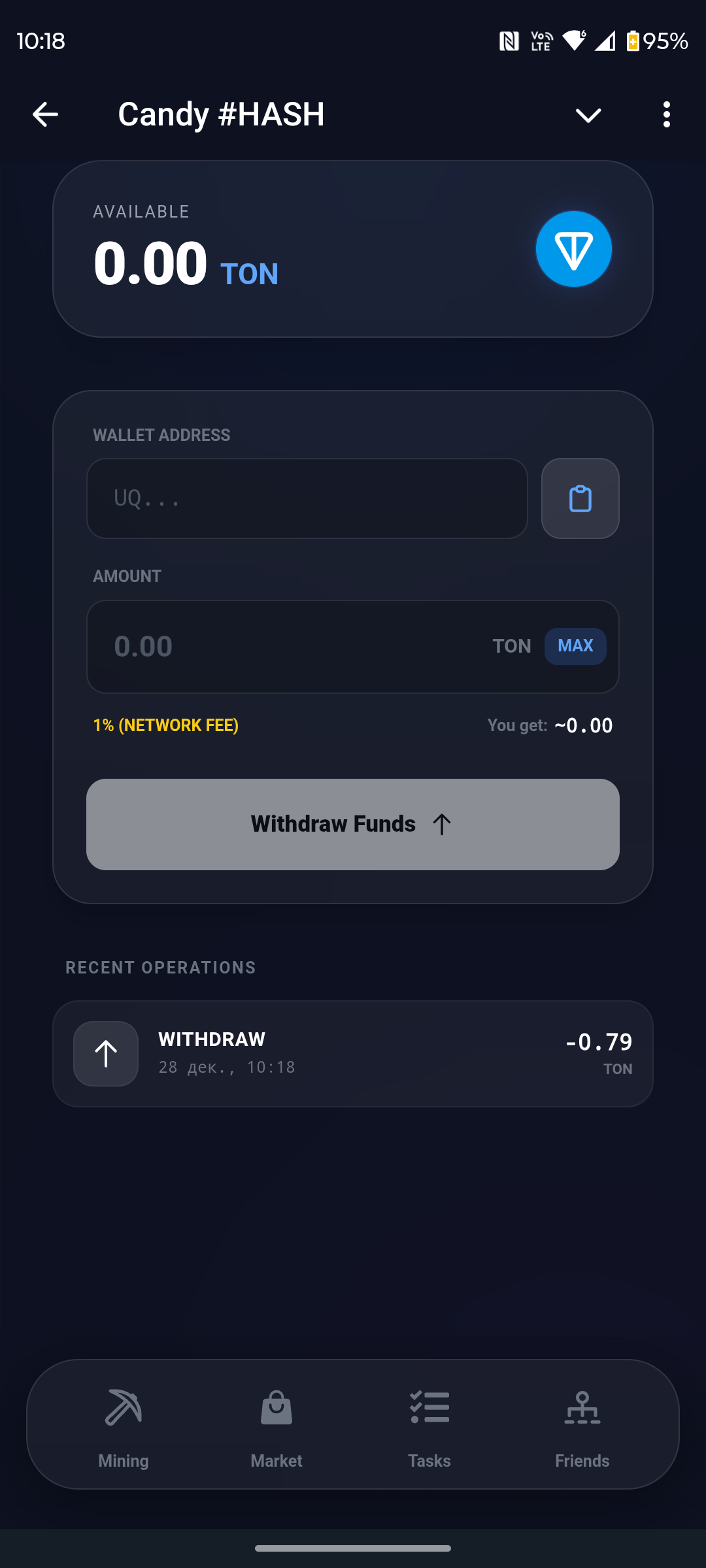Focus the wallet address field
706x1568 pixels.
click(307, 498)
